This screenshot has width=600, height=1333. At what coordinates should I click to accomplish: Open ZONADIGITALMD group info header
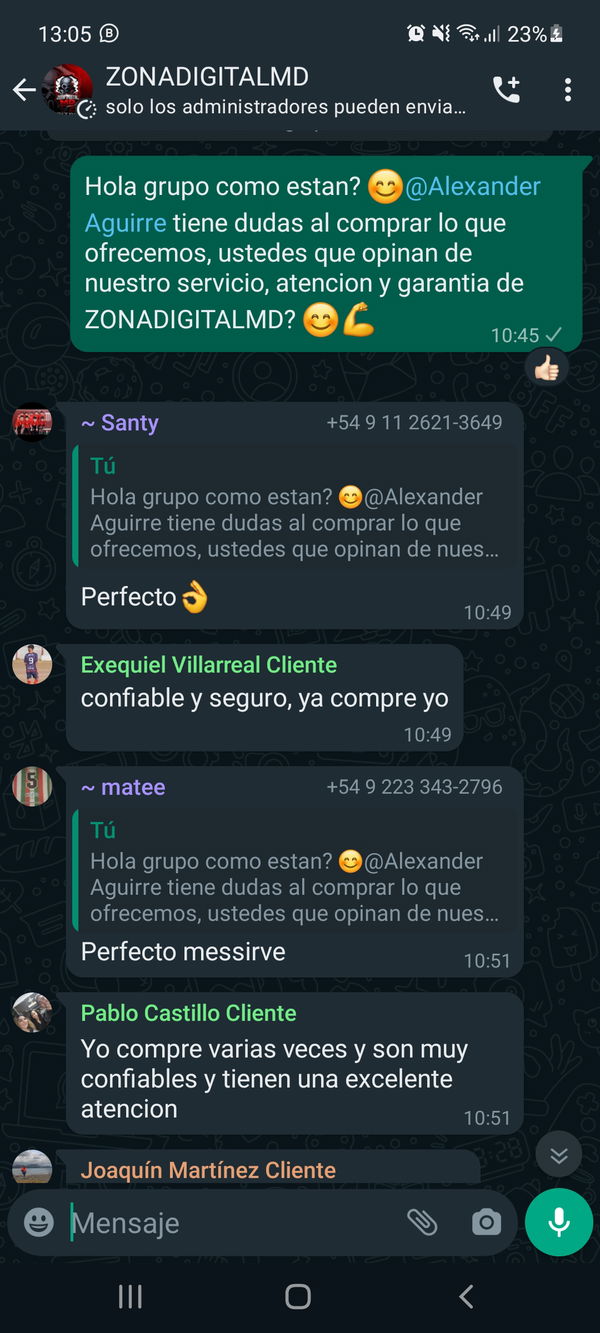coord(285,90)
